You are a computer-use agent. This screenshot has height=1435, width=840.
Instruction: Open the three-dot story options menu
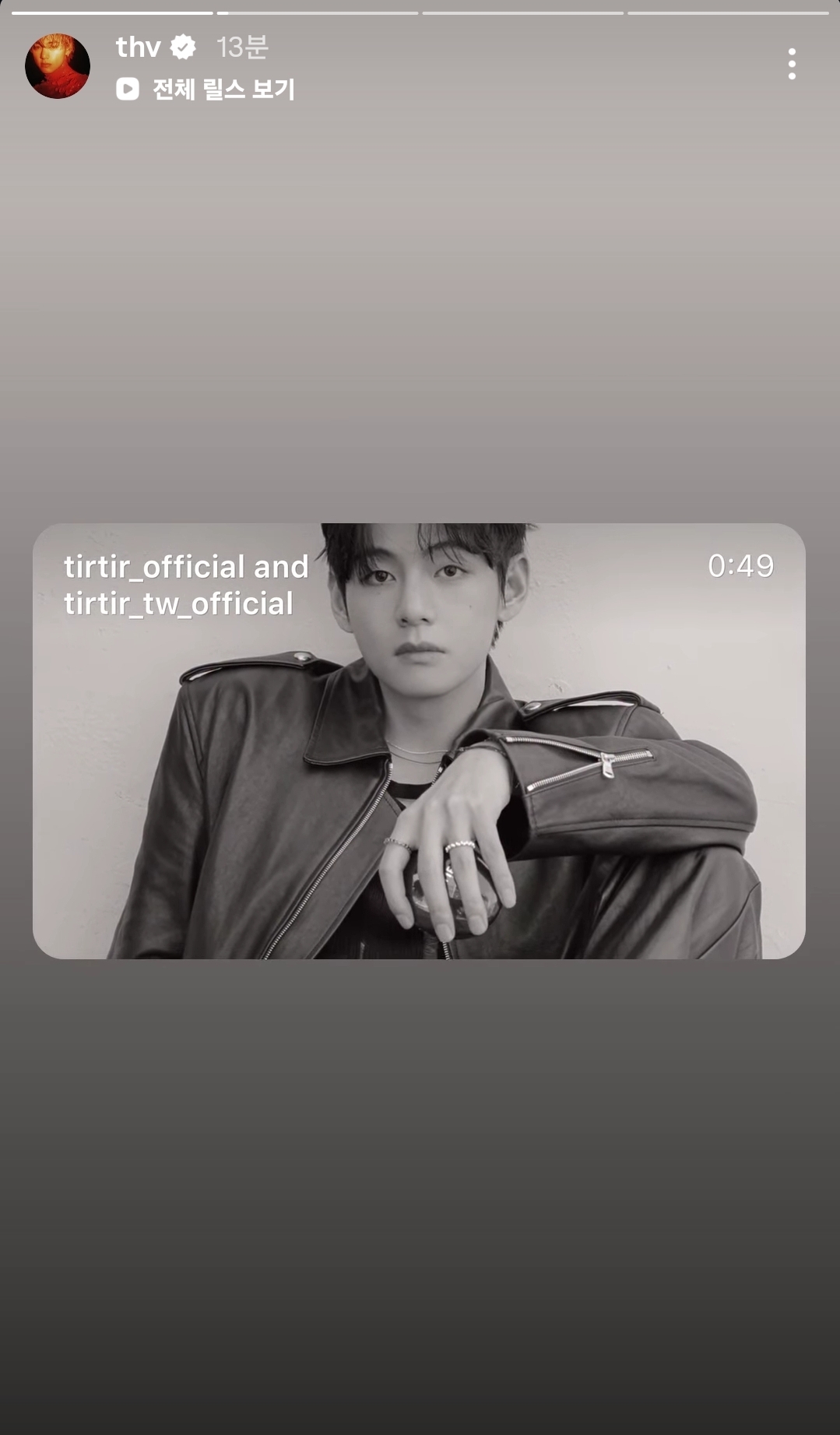point(792,65)
